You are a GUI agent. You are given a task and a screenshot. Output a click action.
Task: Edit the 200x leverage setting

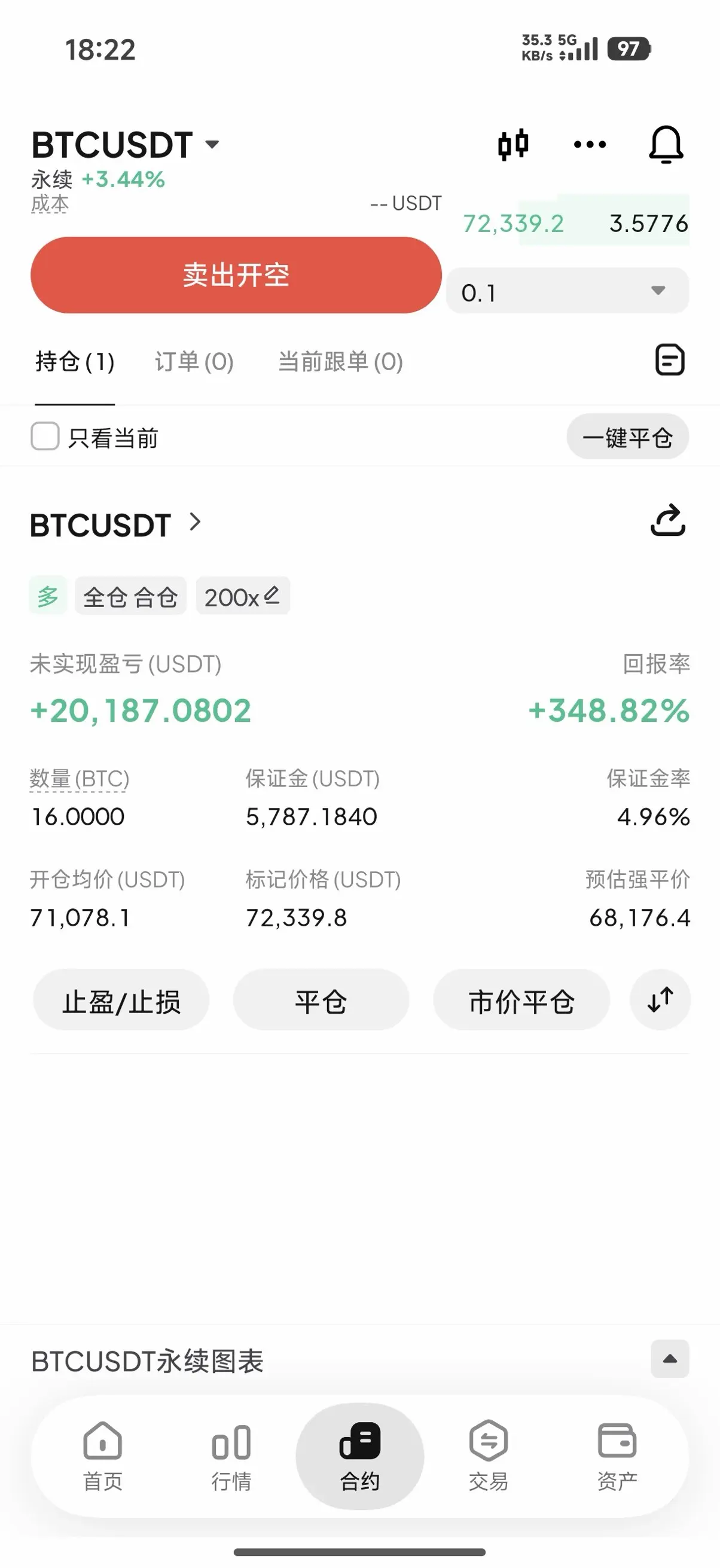tap(243, 596)
